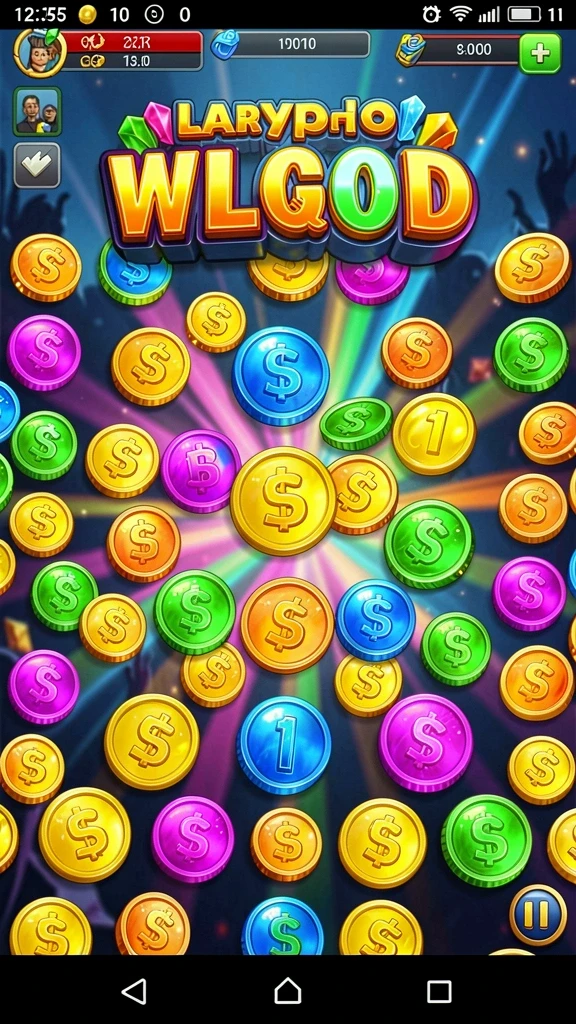Tap the yellow coin marked 1
This screenshot has width=576, height=1024.
point(434,434)
